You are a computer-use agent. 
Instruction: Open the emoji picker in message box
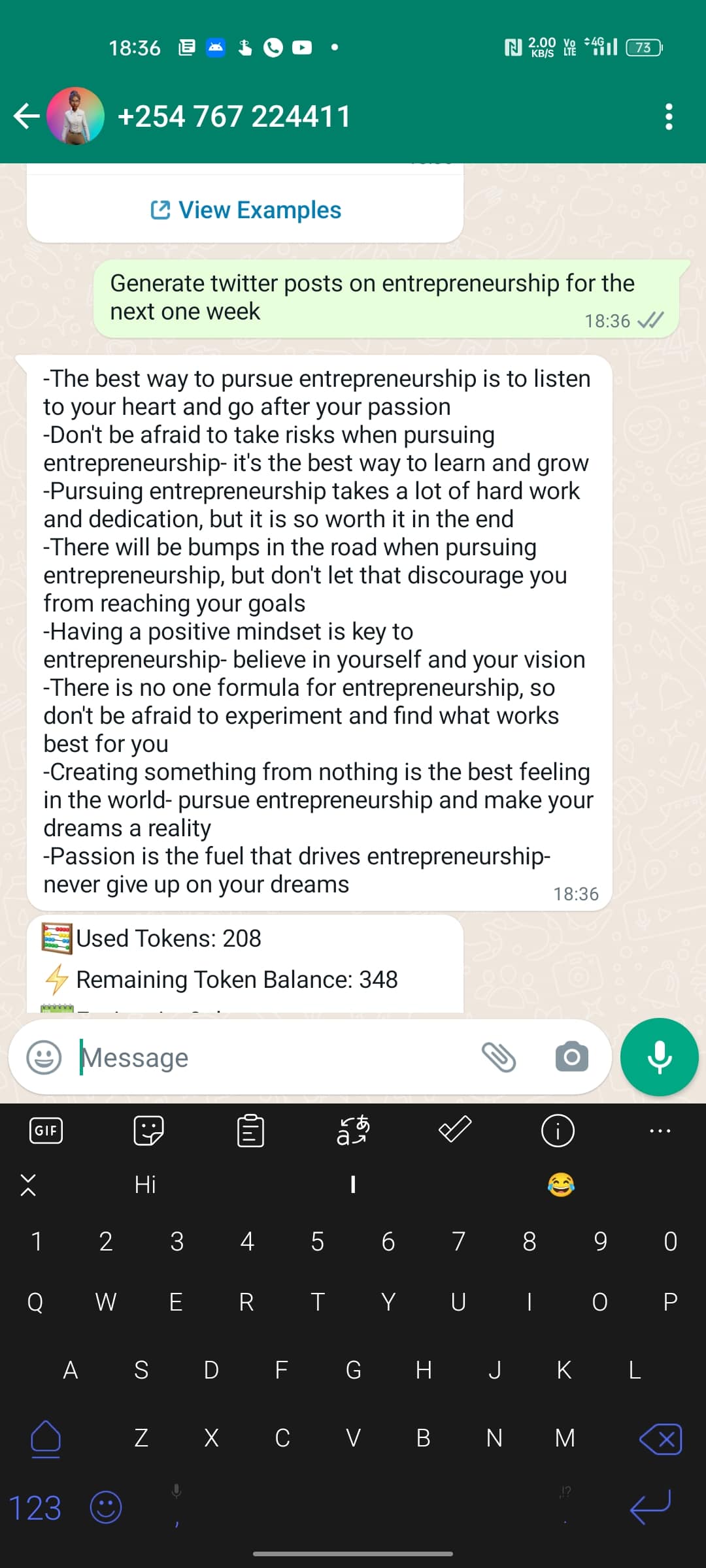coord(44,1057)
